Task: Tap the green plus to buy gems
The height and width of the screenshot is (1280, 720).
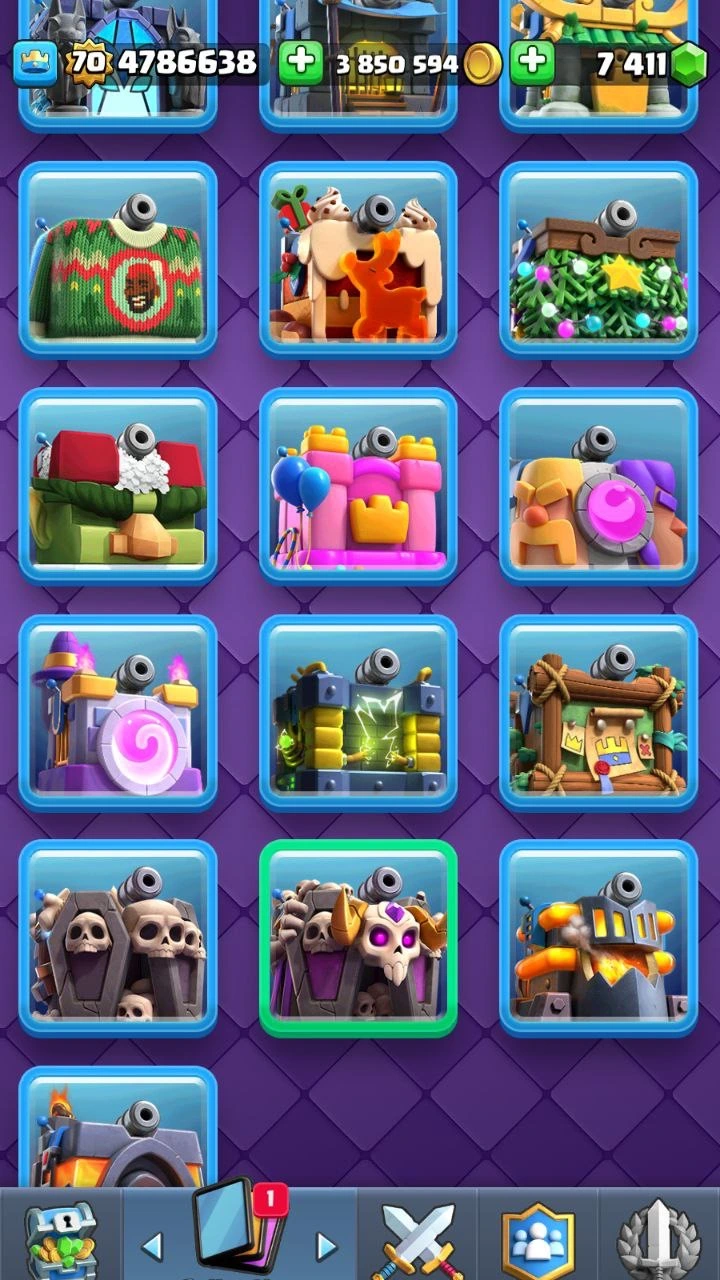Action: (532, 64)
